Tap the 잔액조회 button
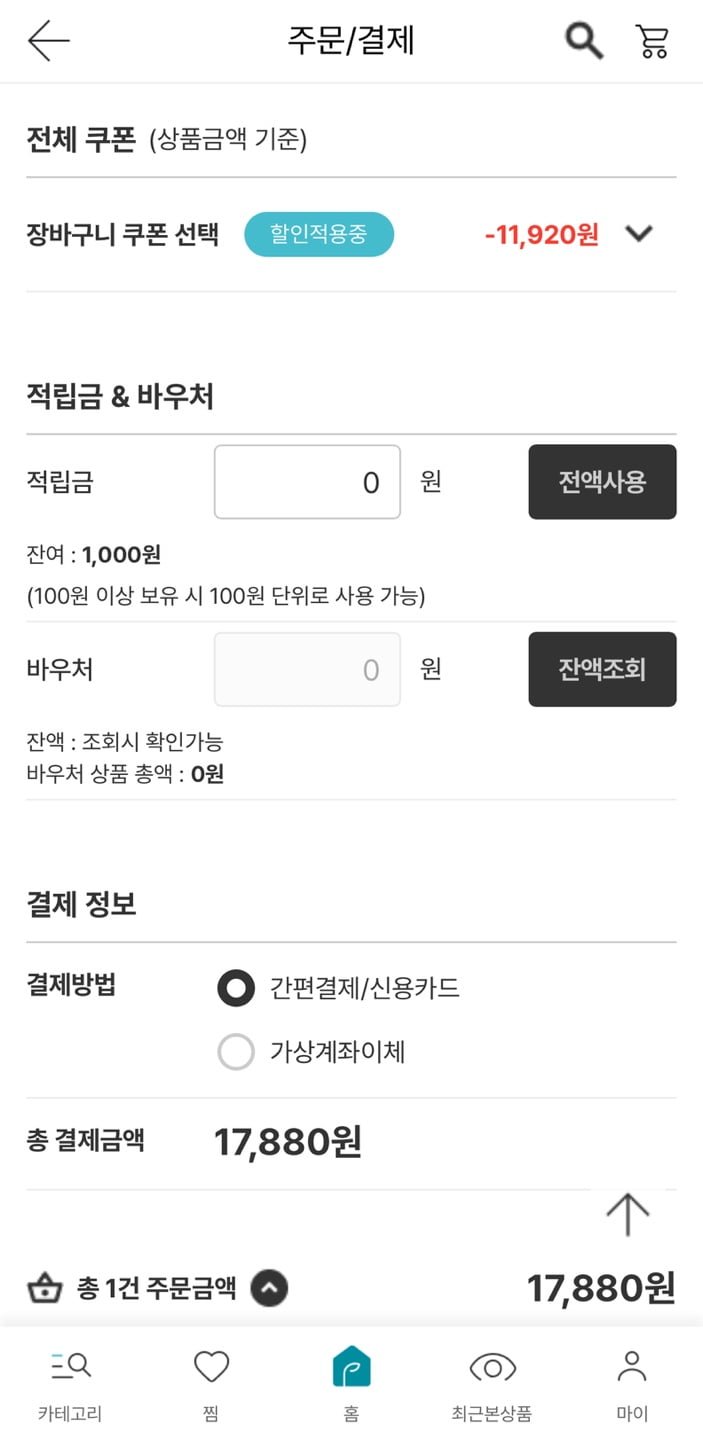 tap(602, 669)
